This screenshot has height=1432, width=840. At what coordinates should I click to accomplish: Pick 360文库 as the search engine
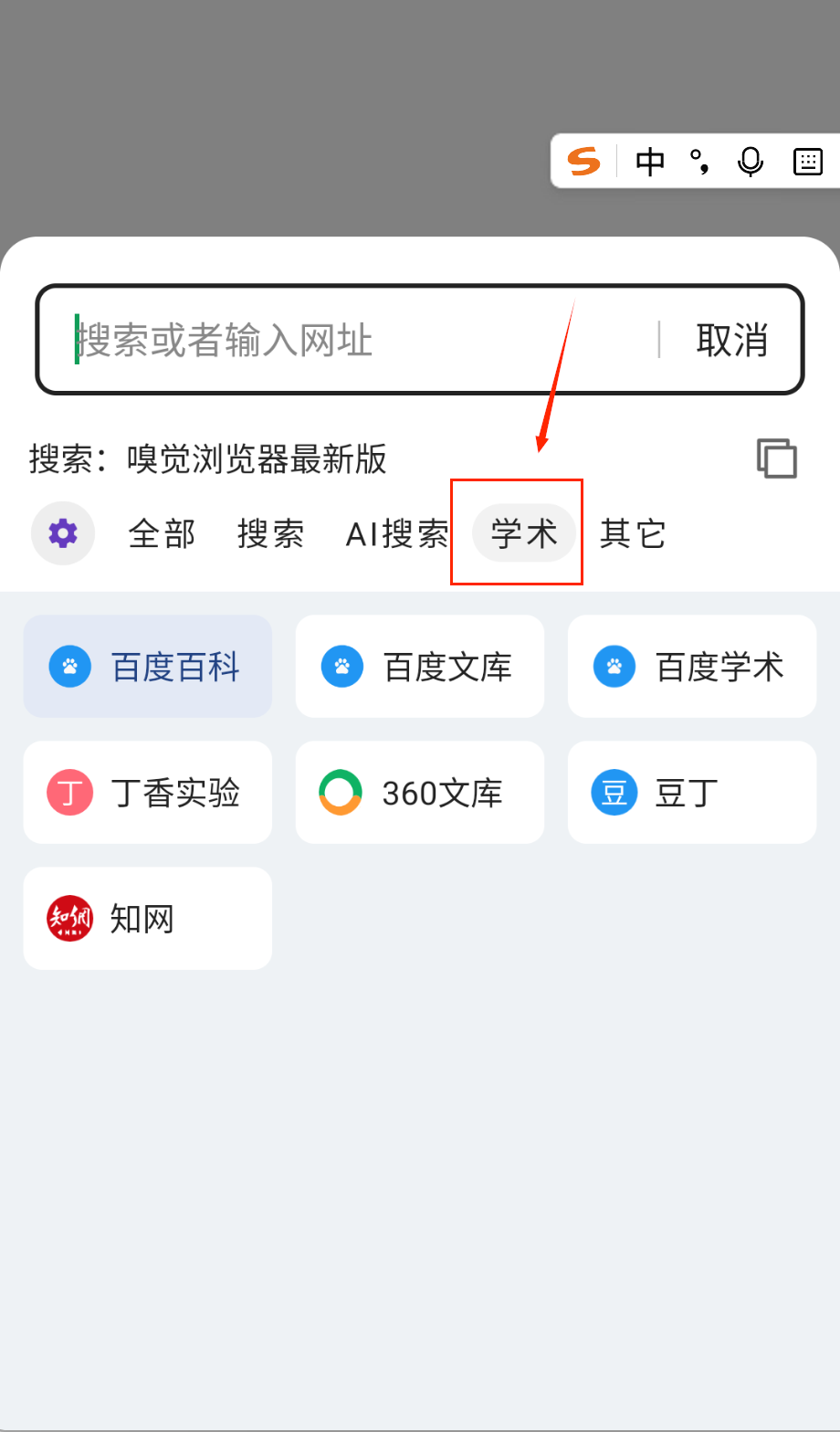click(420, 793)
